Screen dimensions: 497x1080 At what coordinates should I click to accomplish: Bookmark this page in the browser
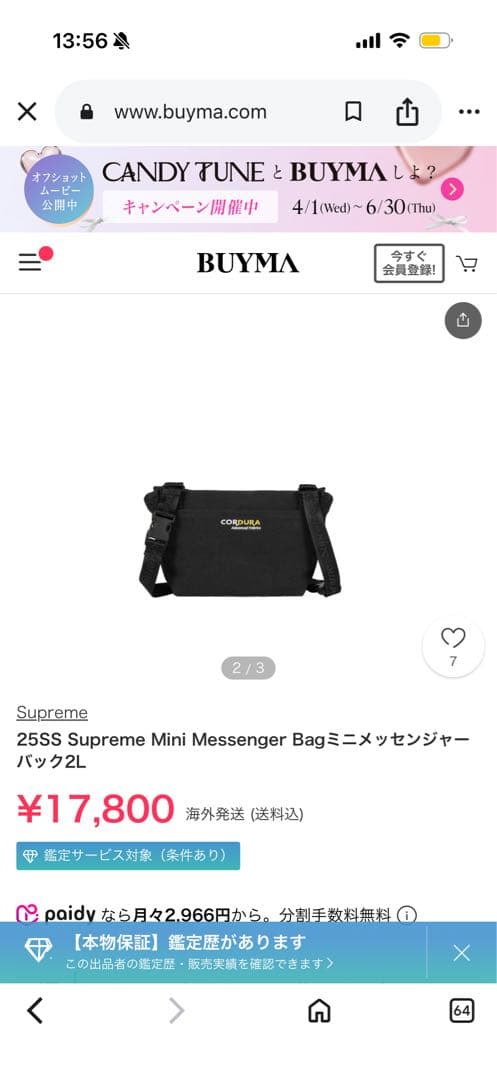click(x=353, y=112)
